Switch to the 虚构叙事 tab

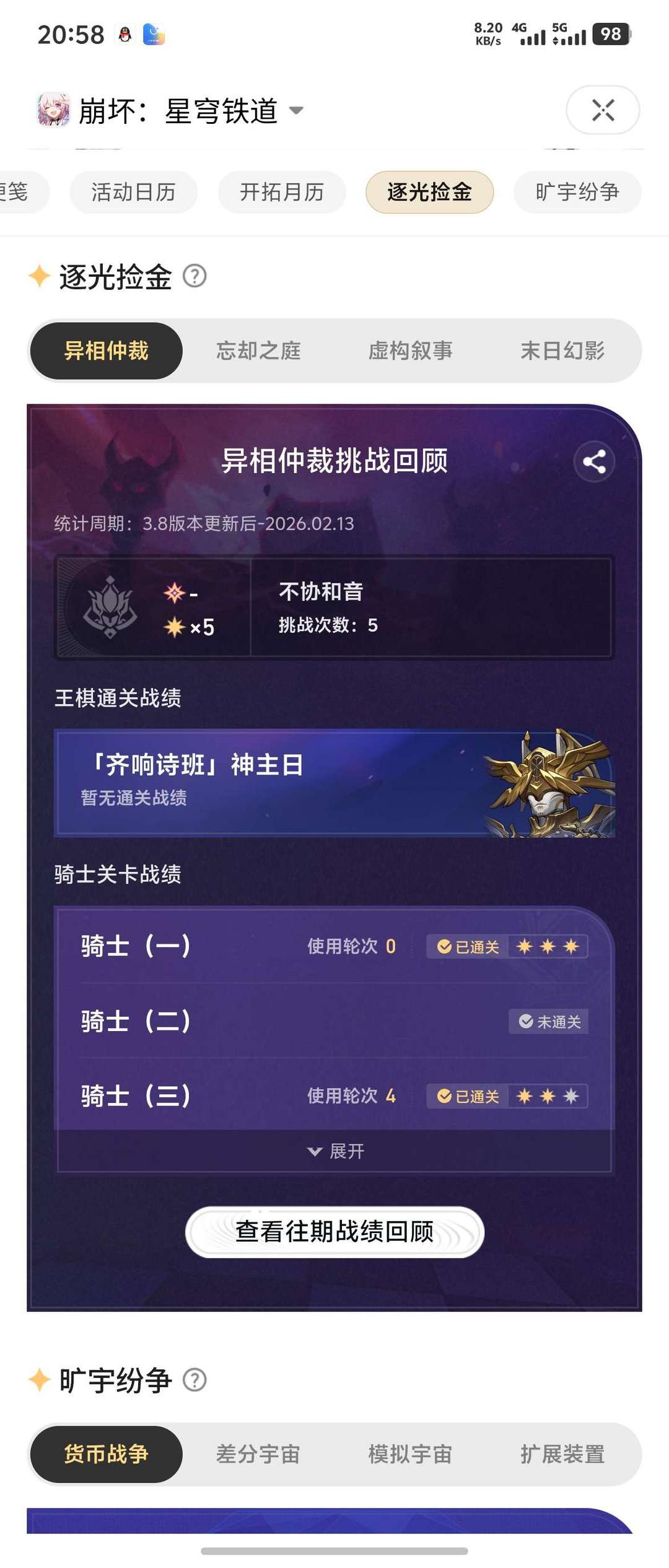point(410,351)
